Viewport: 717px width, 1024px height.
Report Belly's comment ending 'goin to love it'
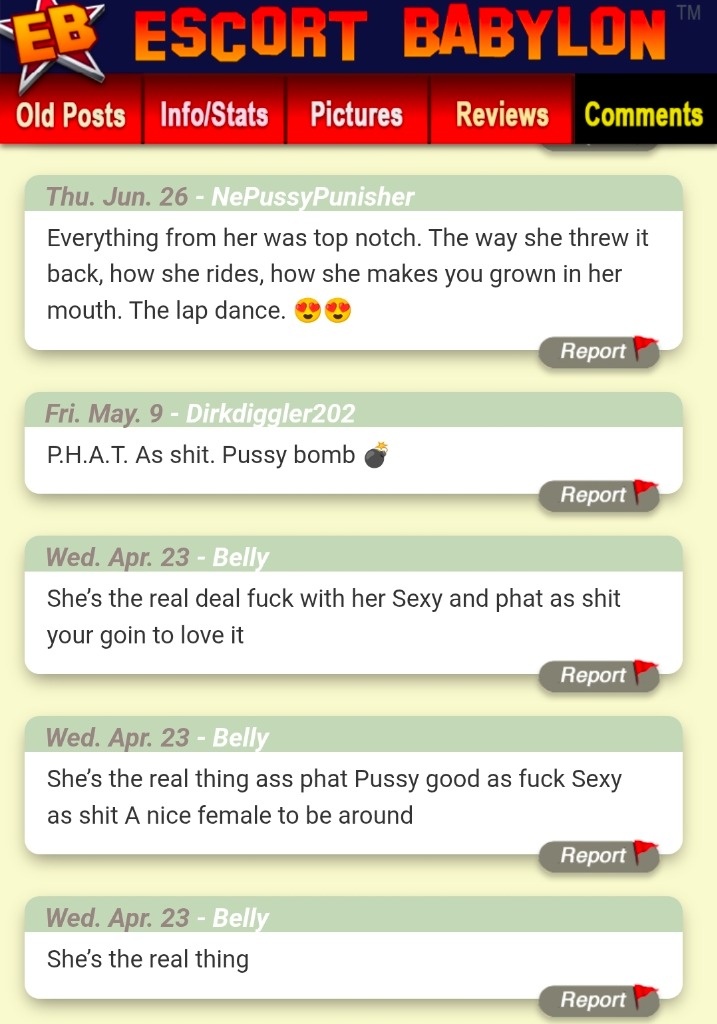599,676
